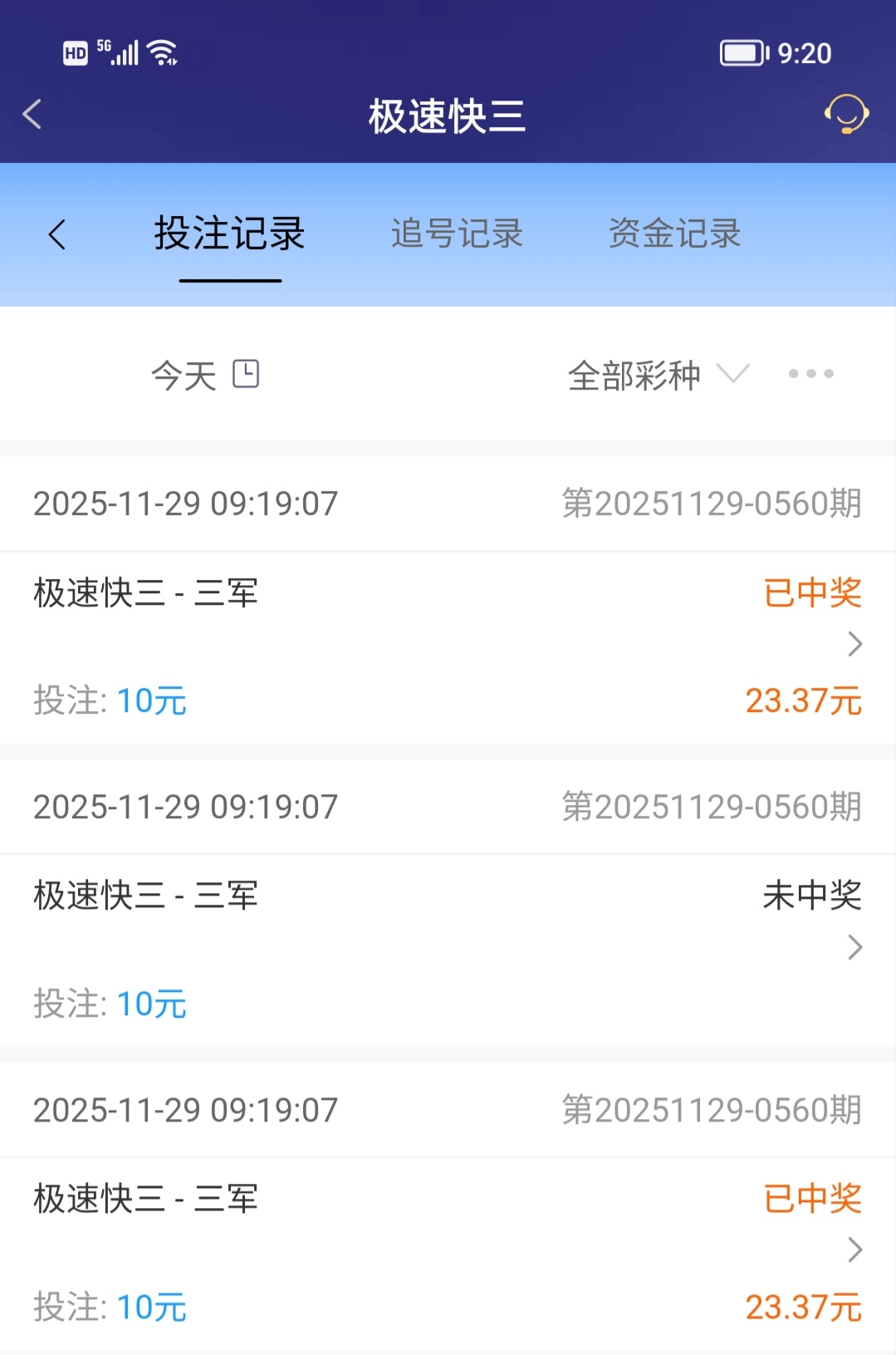896x1355 pixels.
Task: Switch to the 投注记录 tab
Action: click(x=229, y=234)
